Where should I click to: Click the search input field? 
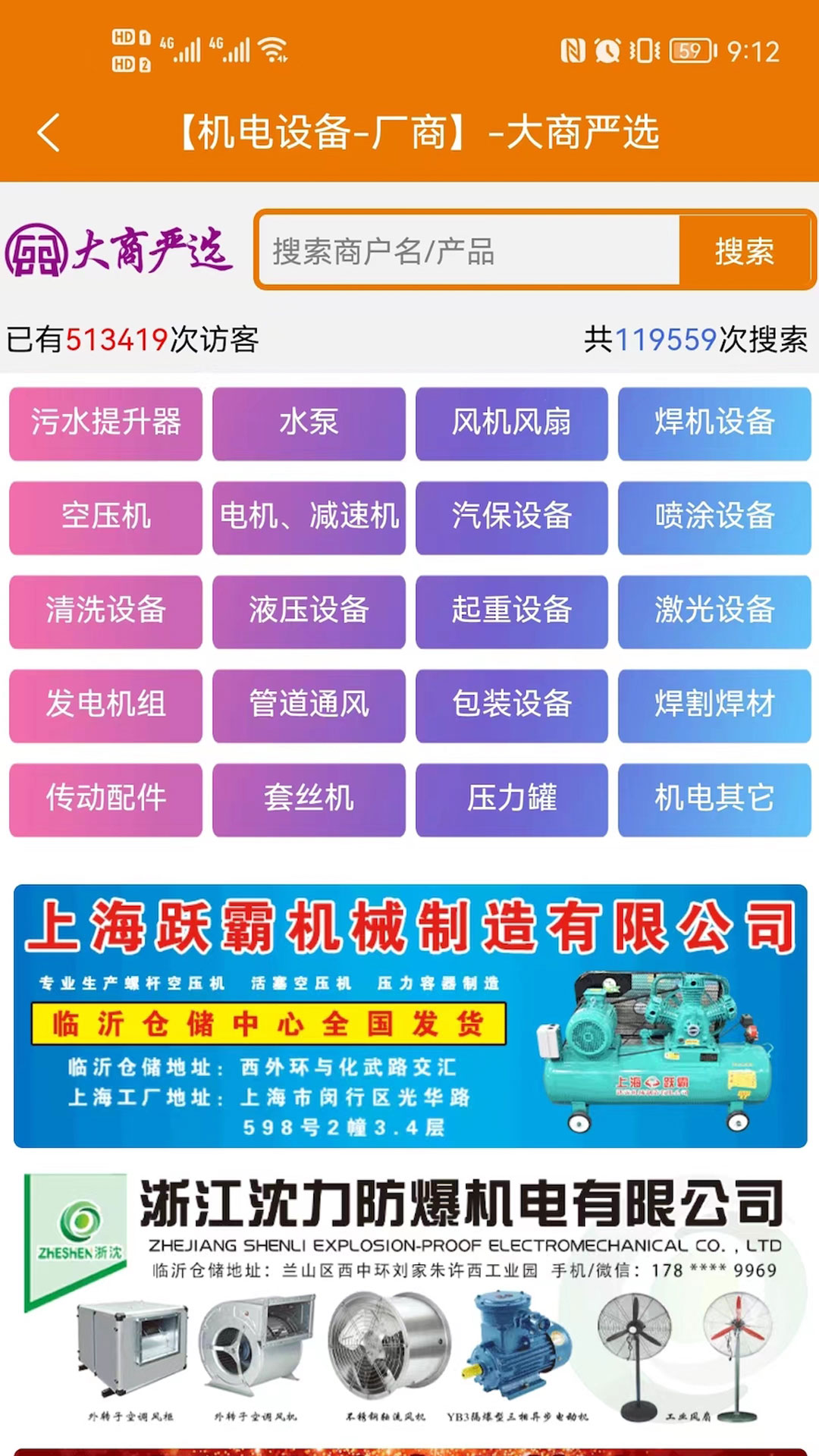[470, 253]
